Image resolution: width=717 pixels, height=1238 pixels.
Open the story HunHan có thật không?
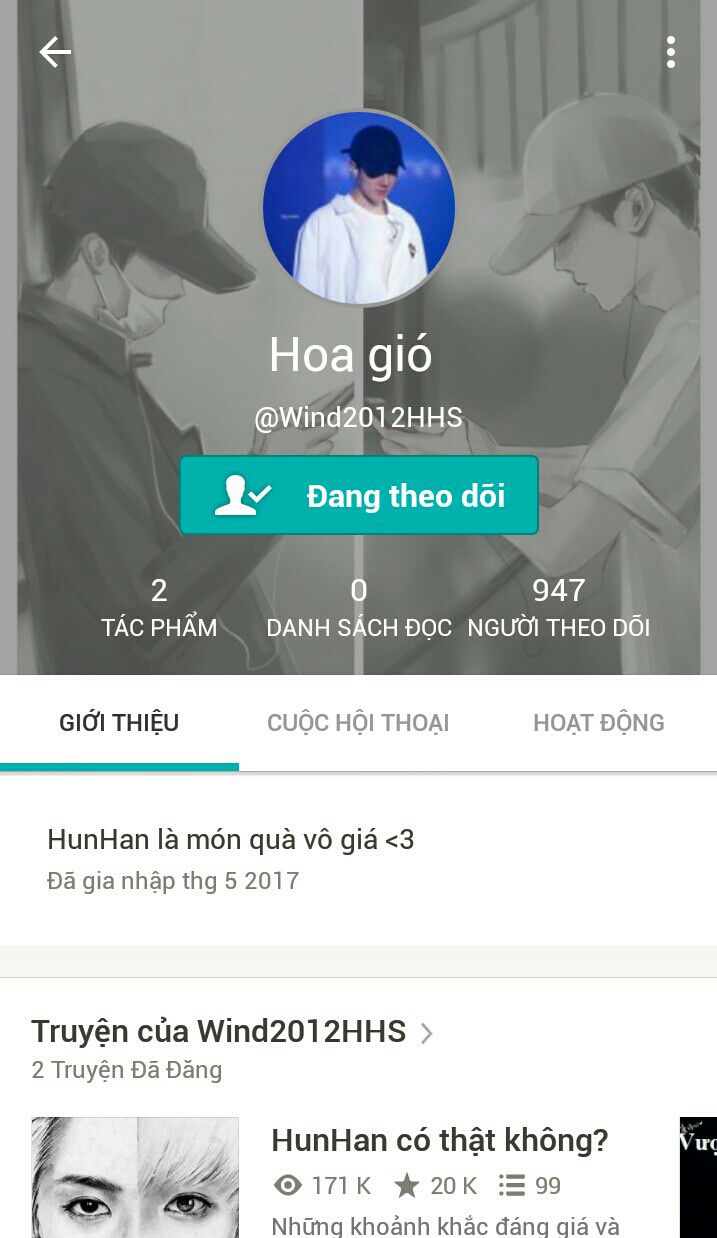[x=440, y=1140]
